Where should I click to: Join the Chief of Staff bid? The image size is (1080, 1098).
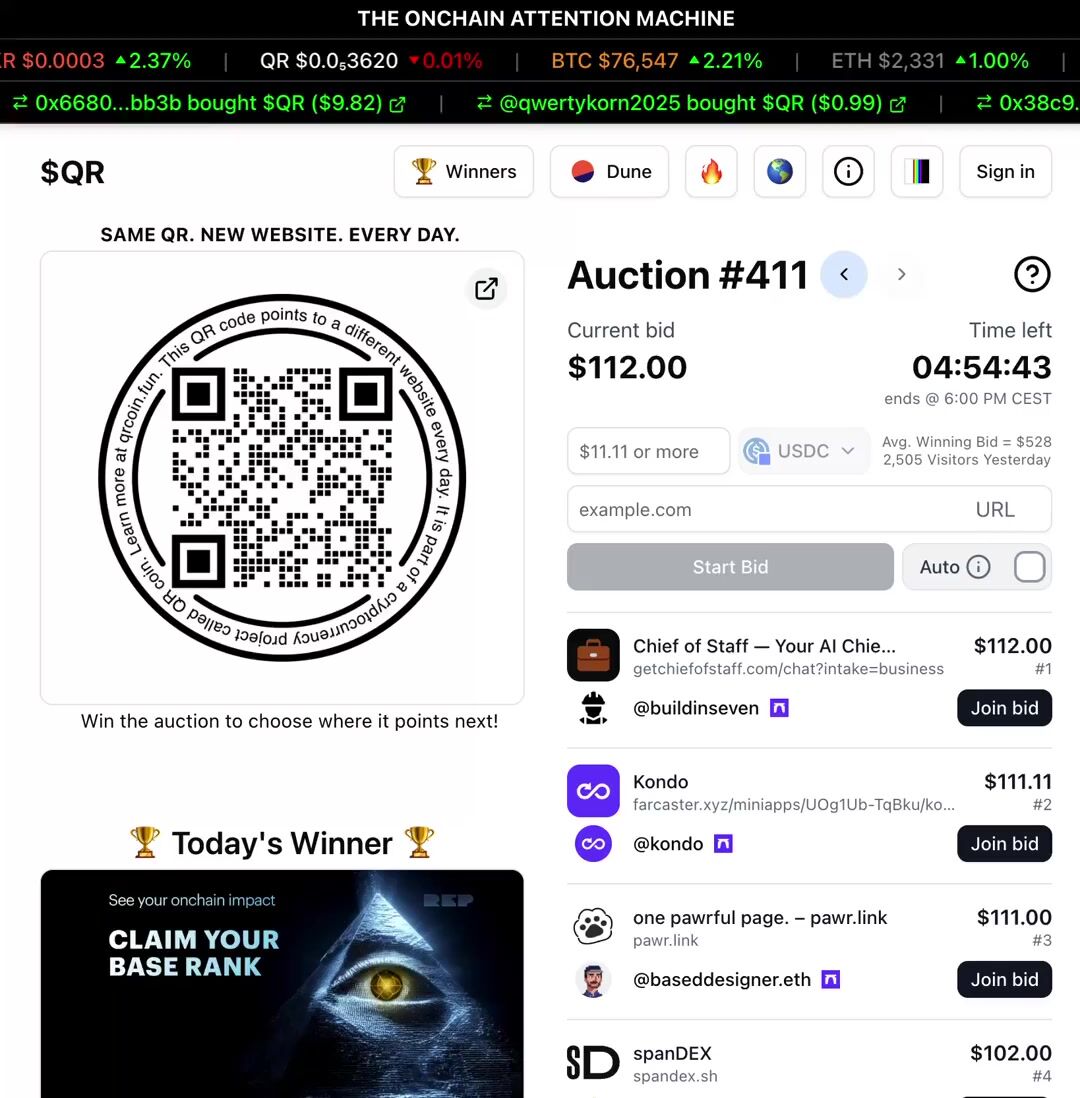tap(1004, 708)
